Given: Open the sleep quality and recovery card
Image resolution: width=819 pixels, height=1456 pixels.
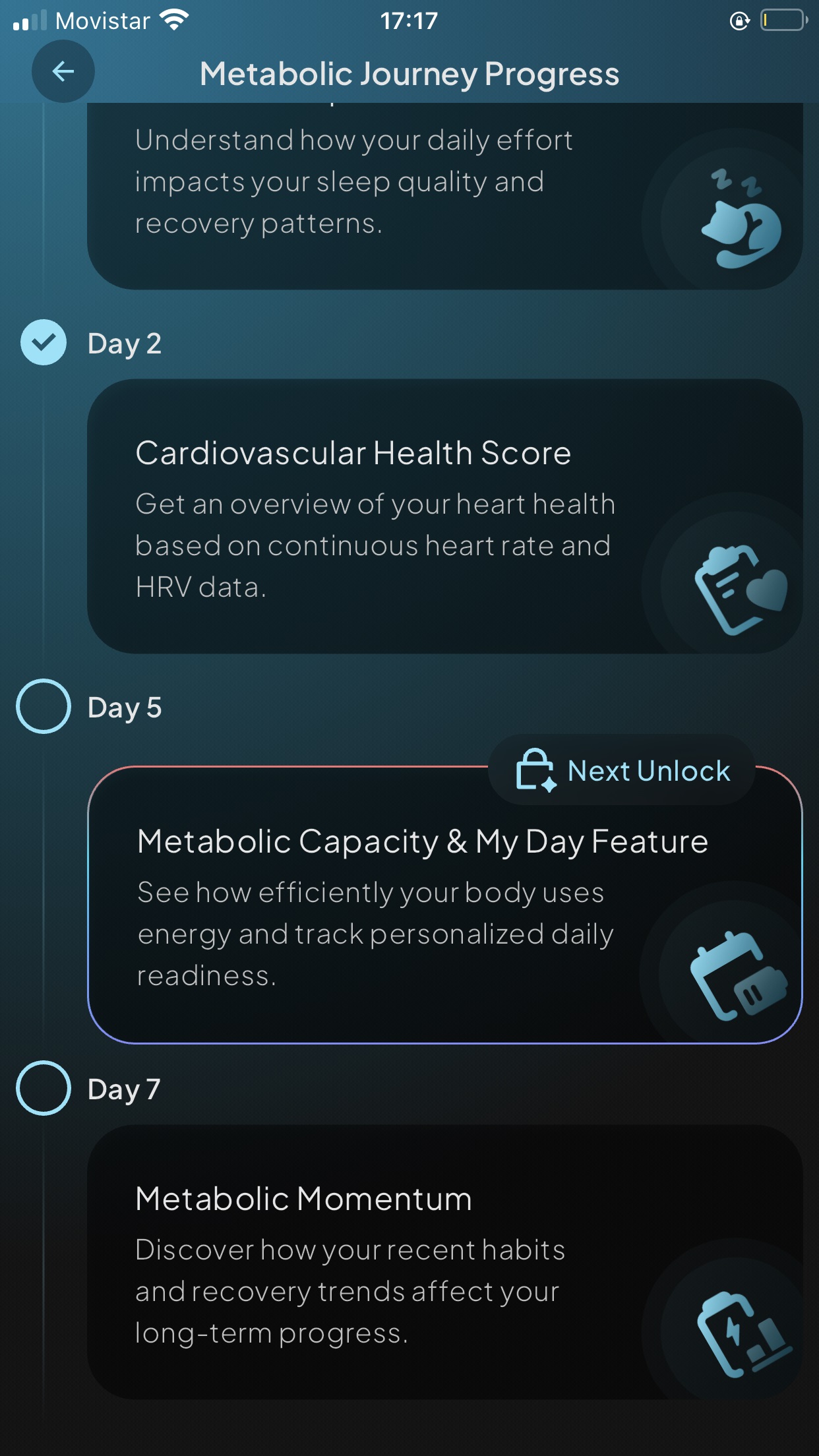Looking at the screenshot, I should (444, 197).
